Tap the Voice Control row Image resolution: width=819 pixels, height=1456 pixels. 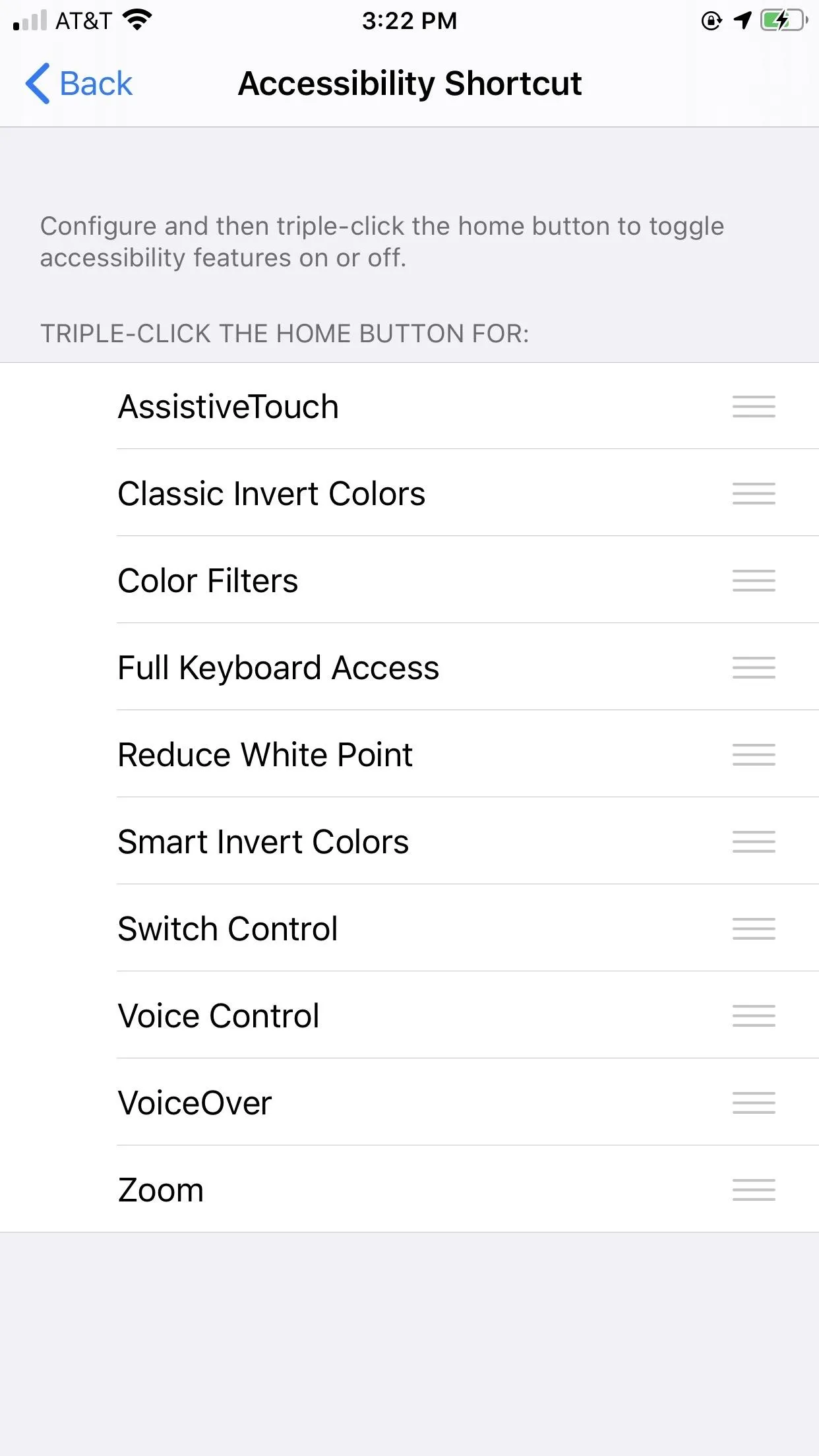[x=409, y=1016]
